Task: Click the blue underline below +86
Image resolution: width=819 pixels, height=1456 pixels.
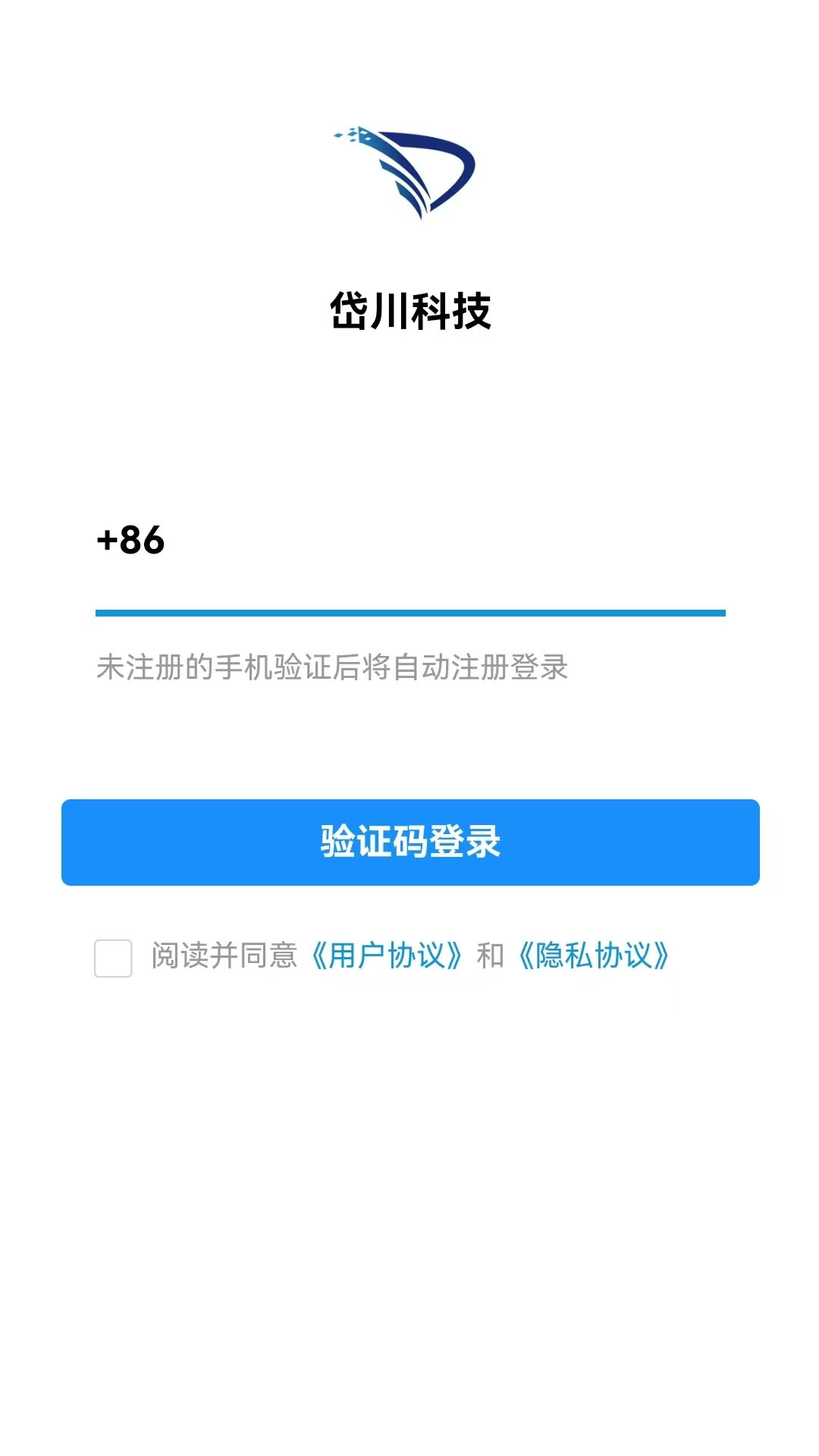Action: click(409, 610)
